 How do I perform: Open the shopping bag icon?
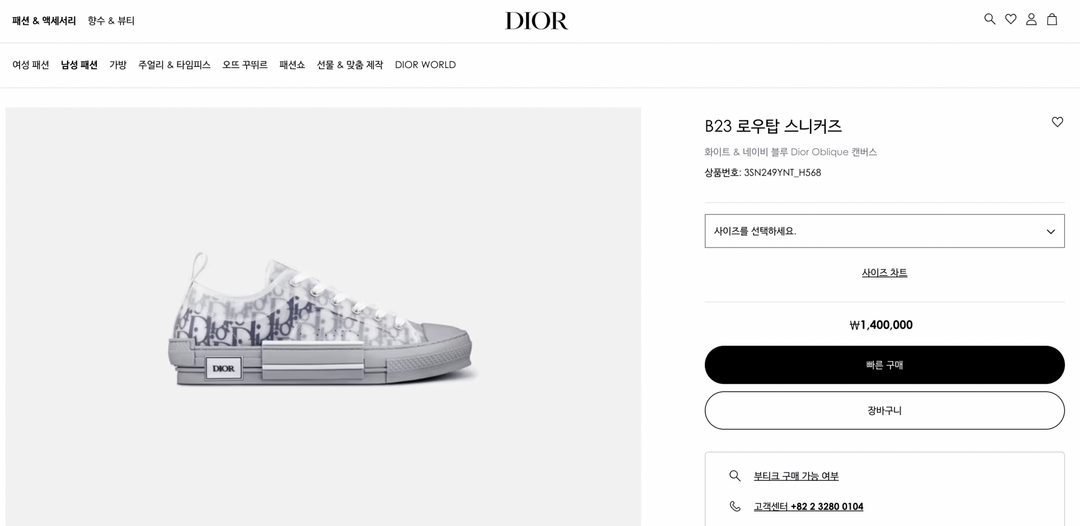pyautogui.click(x=1052, y=19)
